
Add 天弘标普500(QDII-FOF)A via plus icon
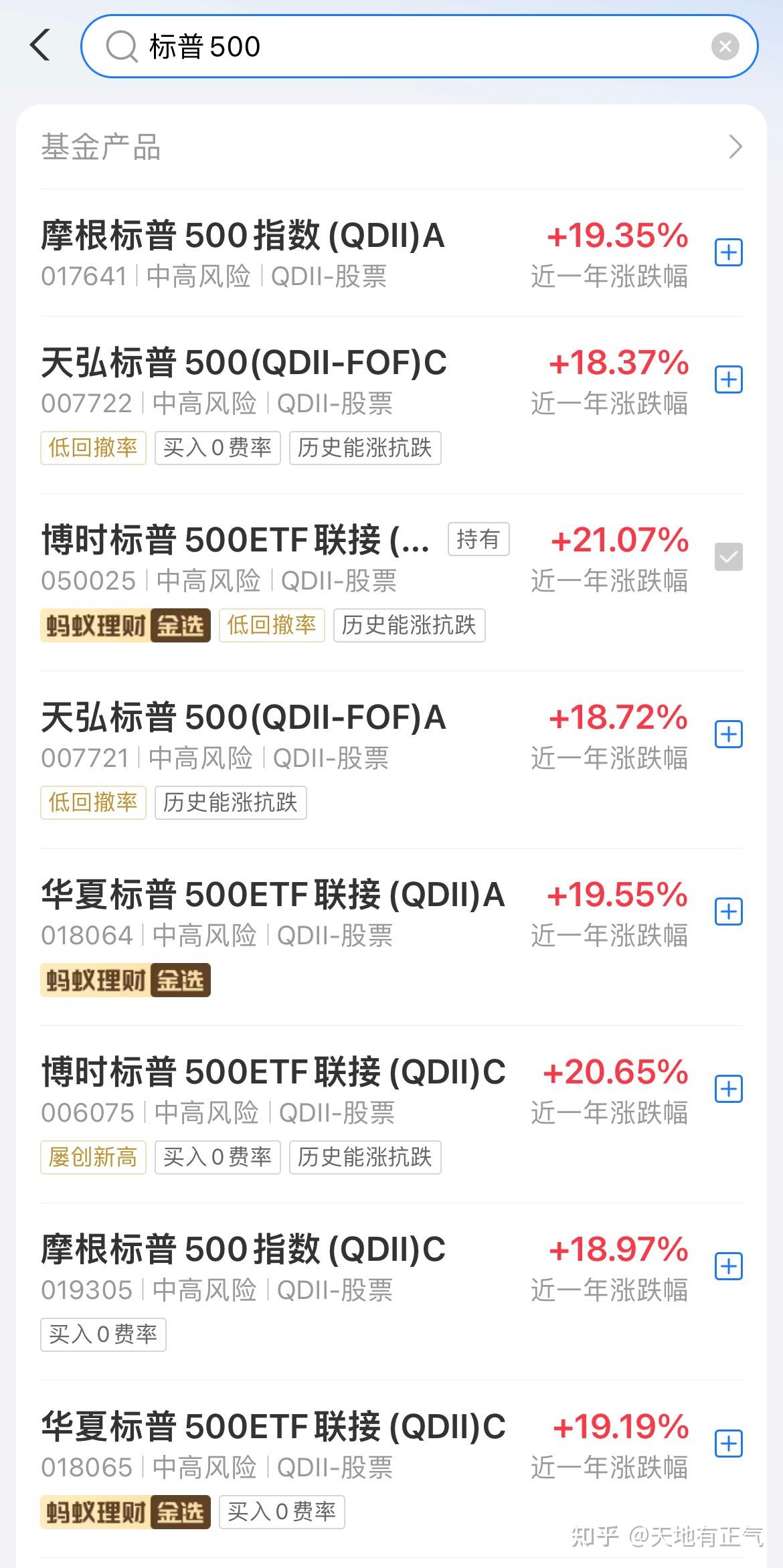(x=728, y=735)
